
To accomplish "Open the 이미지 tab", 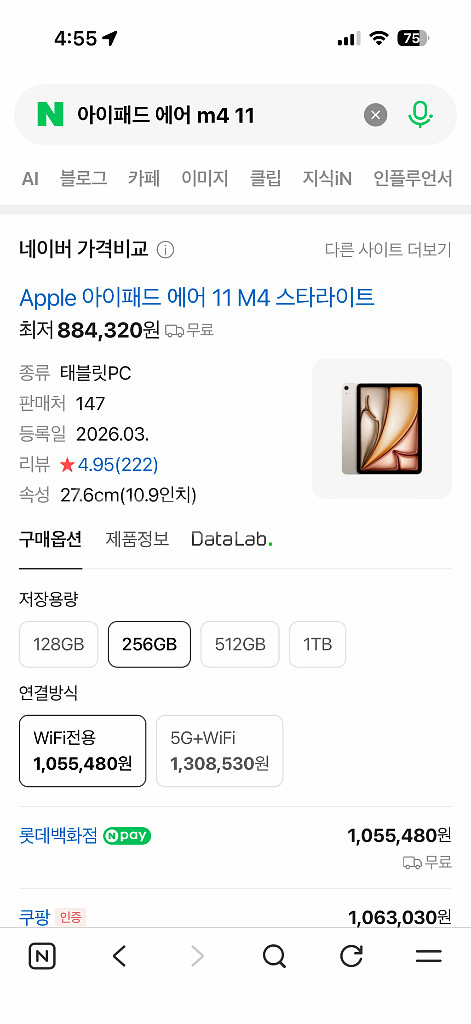I will [205, 178].
